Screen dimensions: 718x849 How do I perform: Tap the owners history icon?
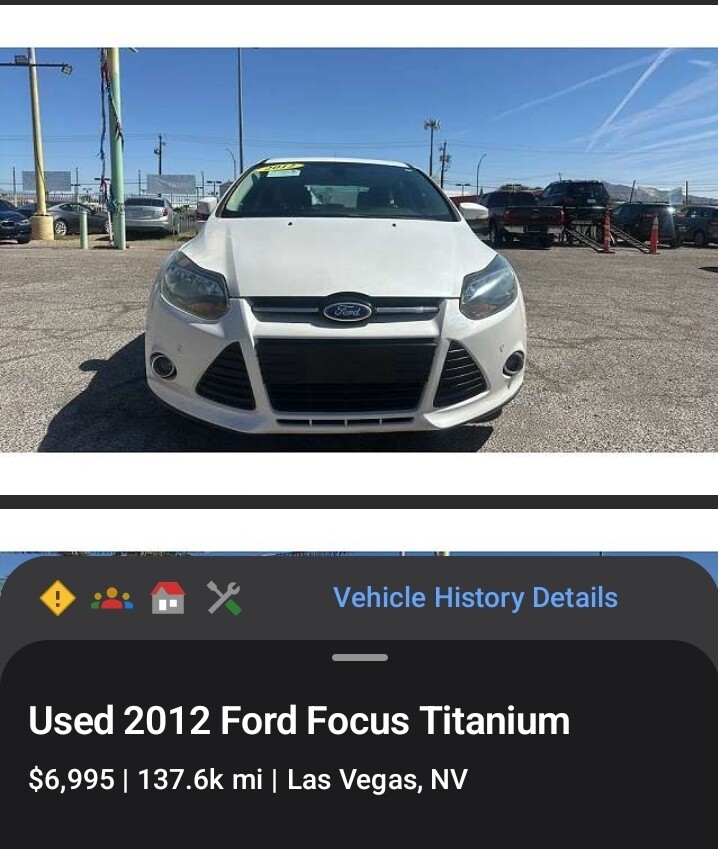112,599
